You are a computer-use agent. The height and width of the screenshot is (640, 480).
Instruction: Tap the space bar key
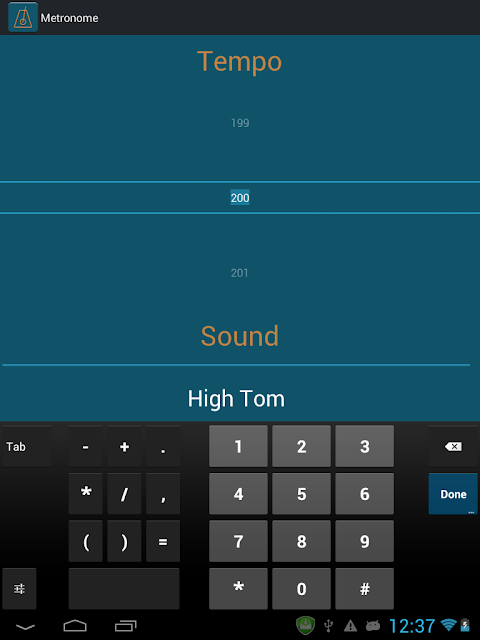click(x=124, y=589)
